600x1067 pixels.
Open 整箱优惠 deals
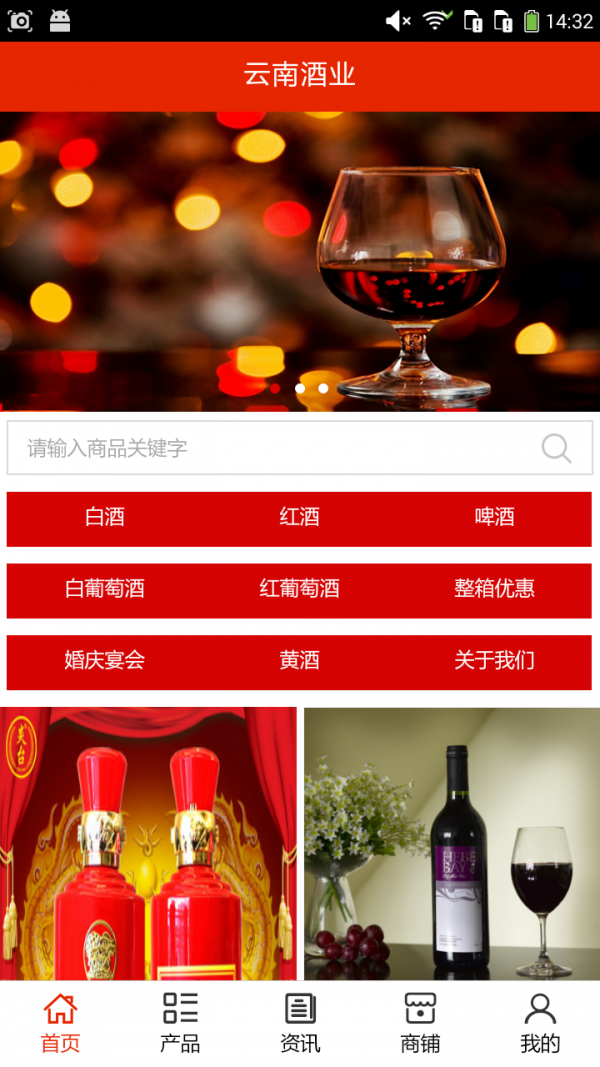(x=494, y=589)
